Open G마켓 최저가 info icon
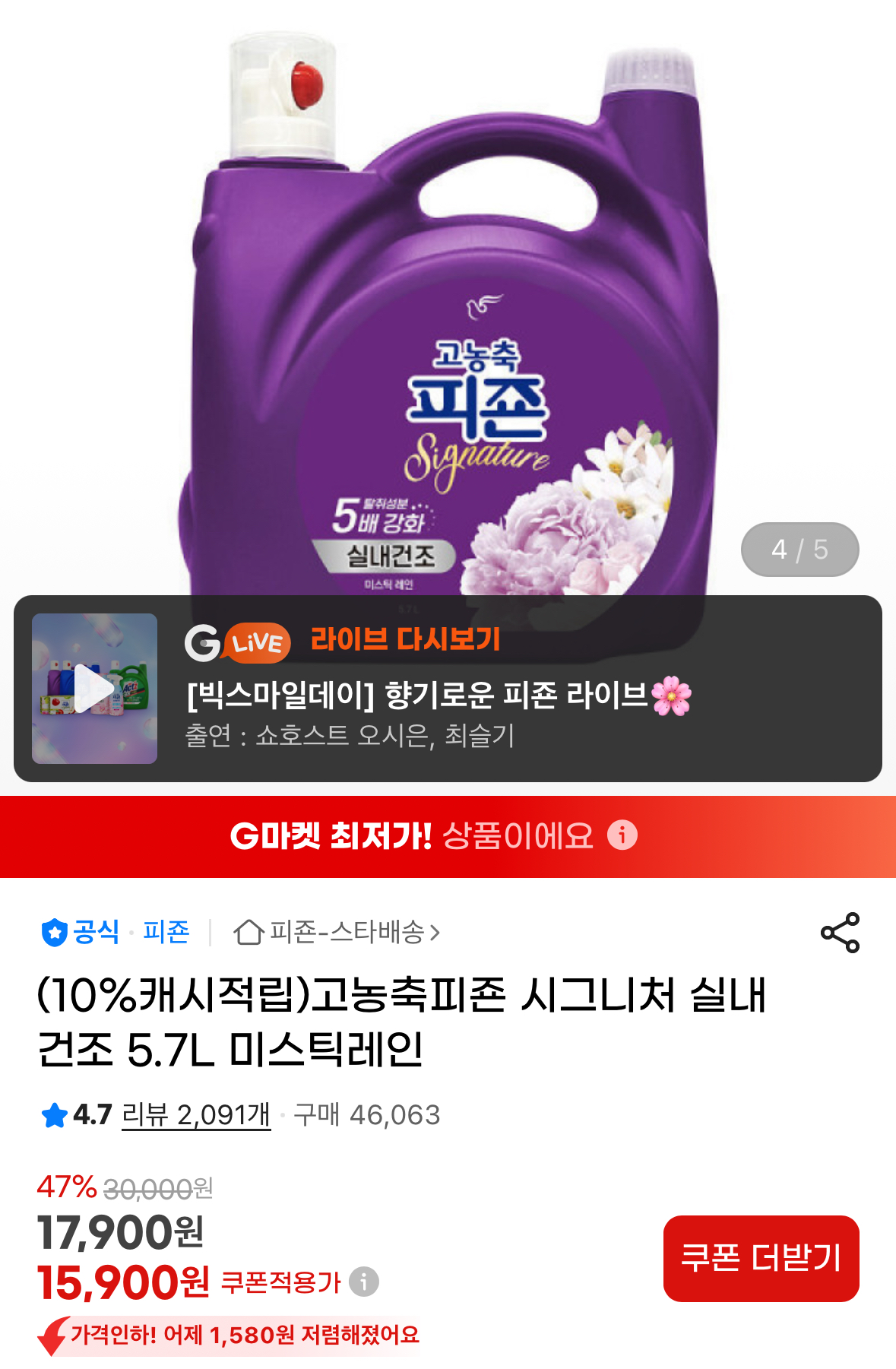This screenshot has width=896, height=1369. coord(622,835)
